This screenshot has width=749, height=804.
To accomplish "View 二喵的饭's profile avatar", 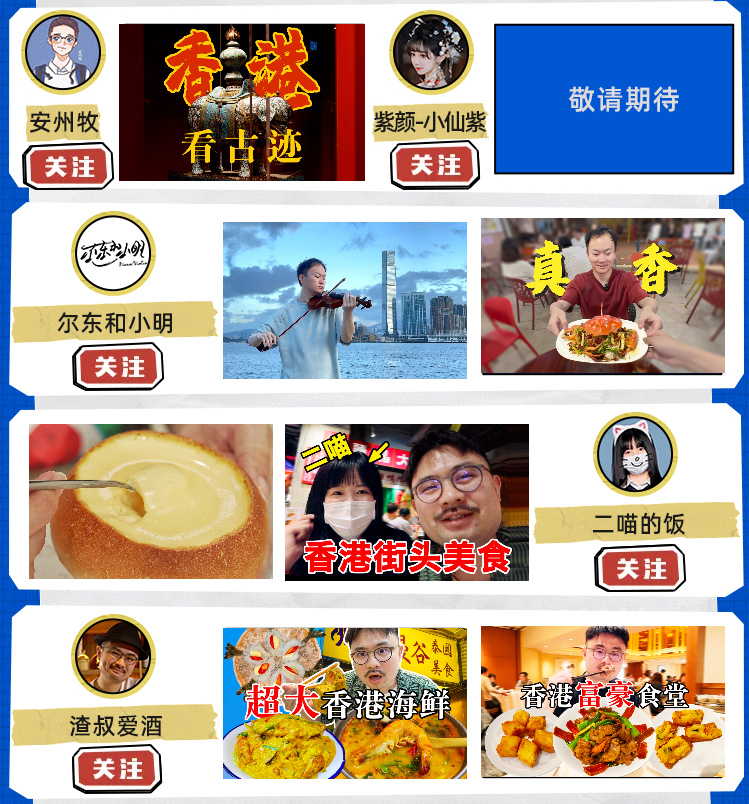I will pos(636,456).
